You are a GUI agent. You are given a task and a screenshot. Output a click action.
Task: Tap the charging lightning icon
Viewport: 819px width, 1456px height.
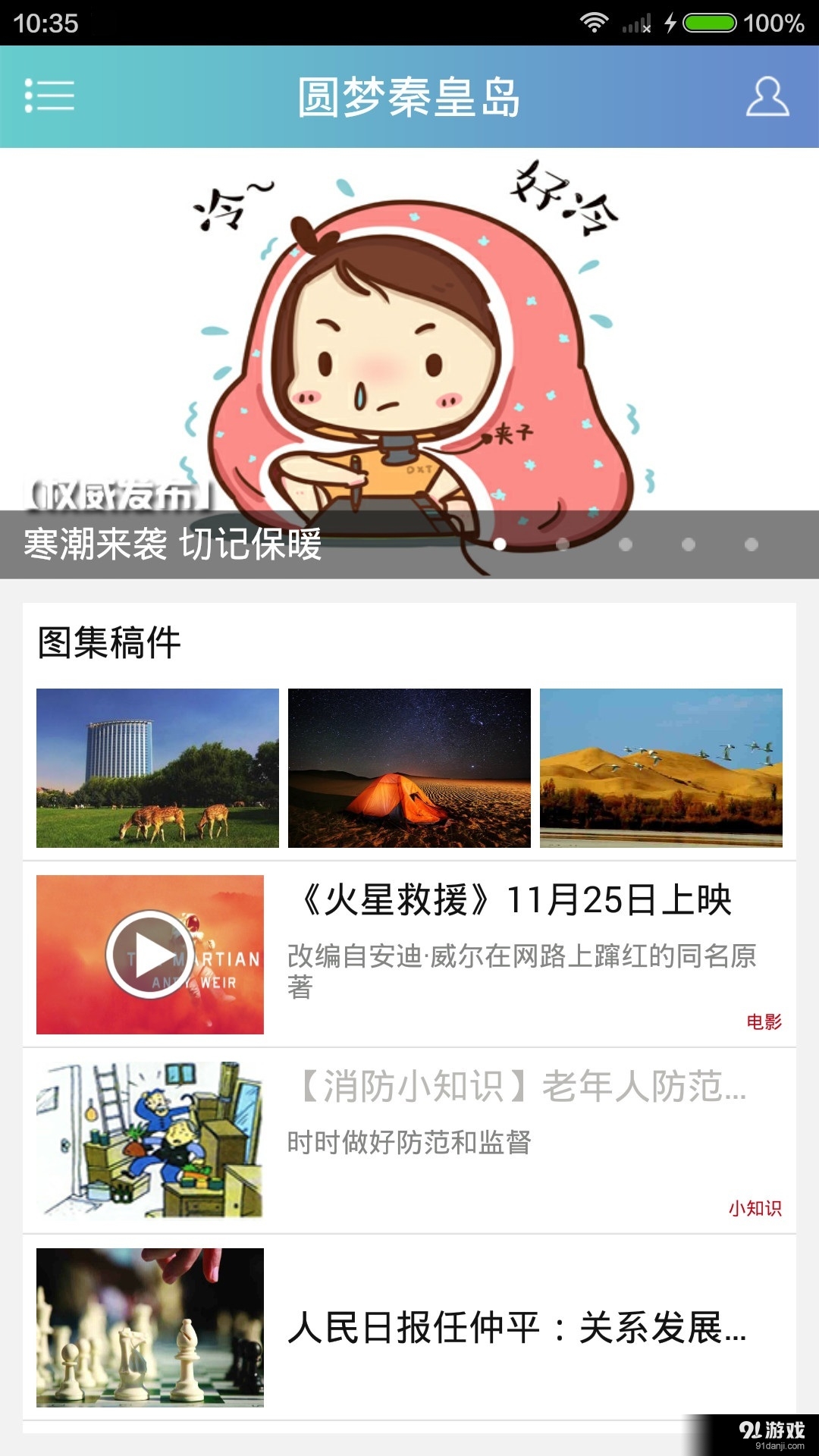click(x=670, y=23)
